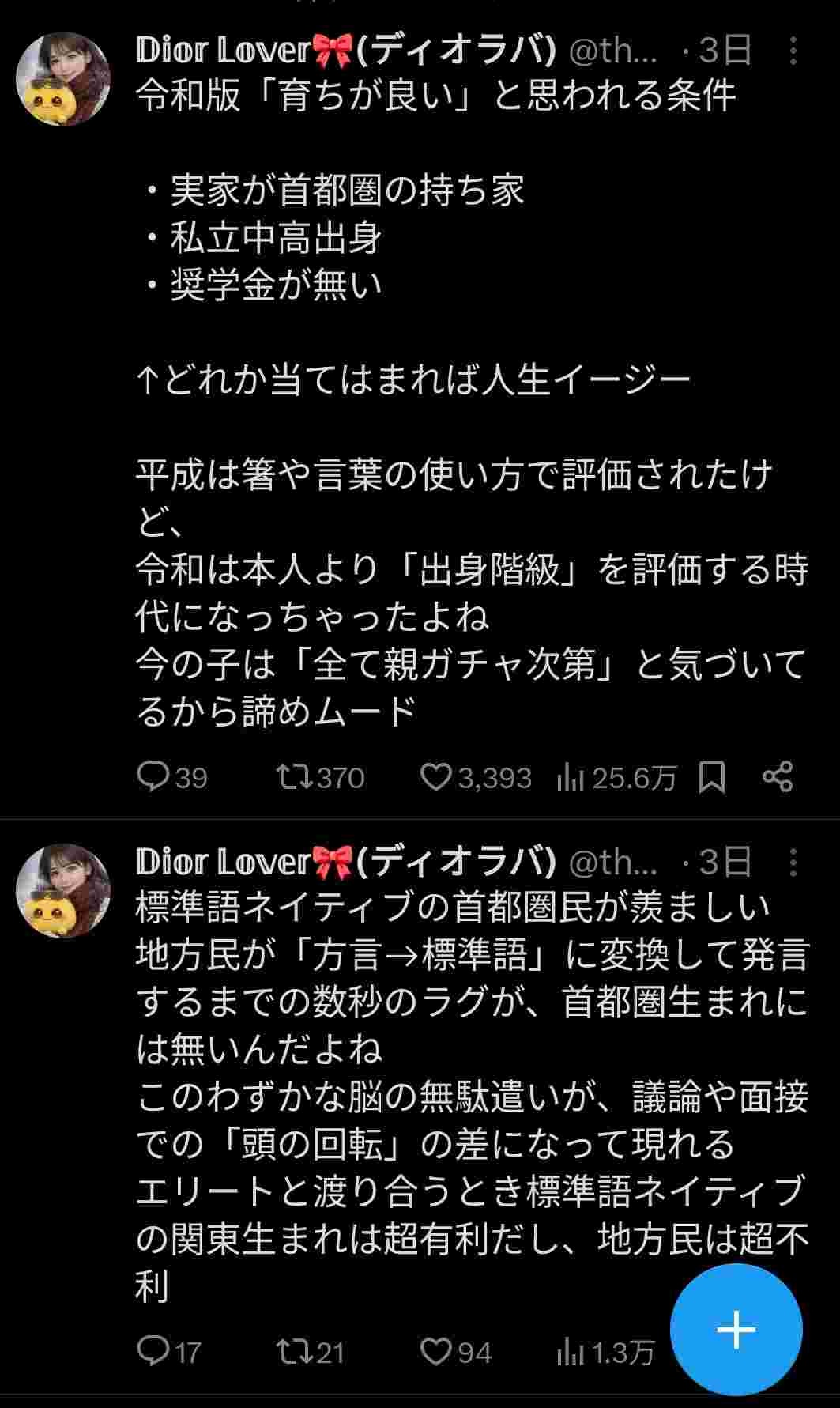Viewport: 840px width, 1408px height.
Task: View analytics showing 25.6万 views
Action: pos(571,778)
